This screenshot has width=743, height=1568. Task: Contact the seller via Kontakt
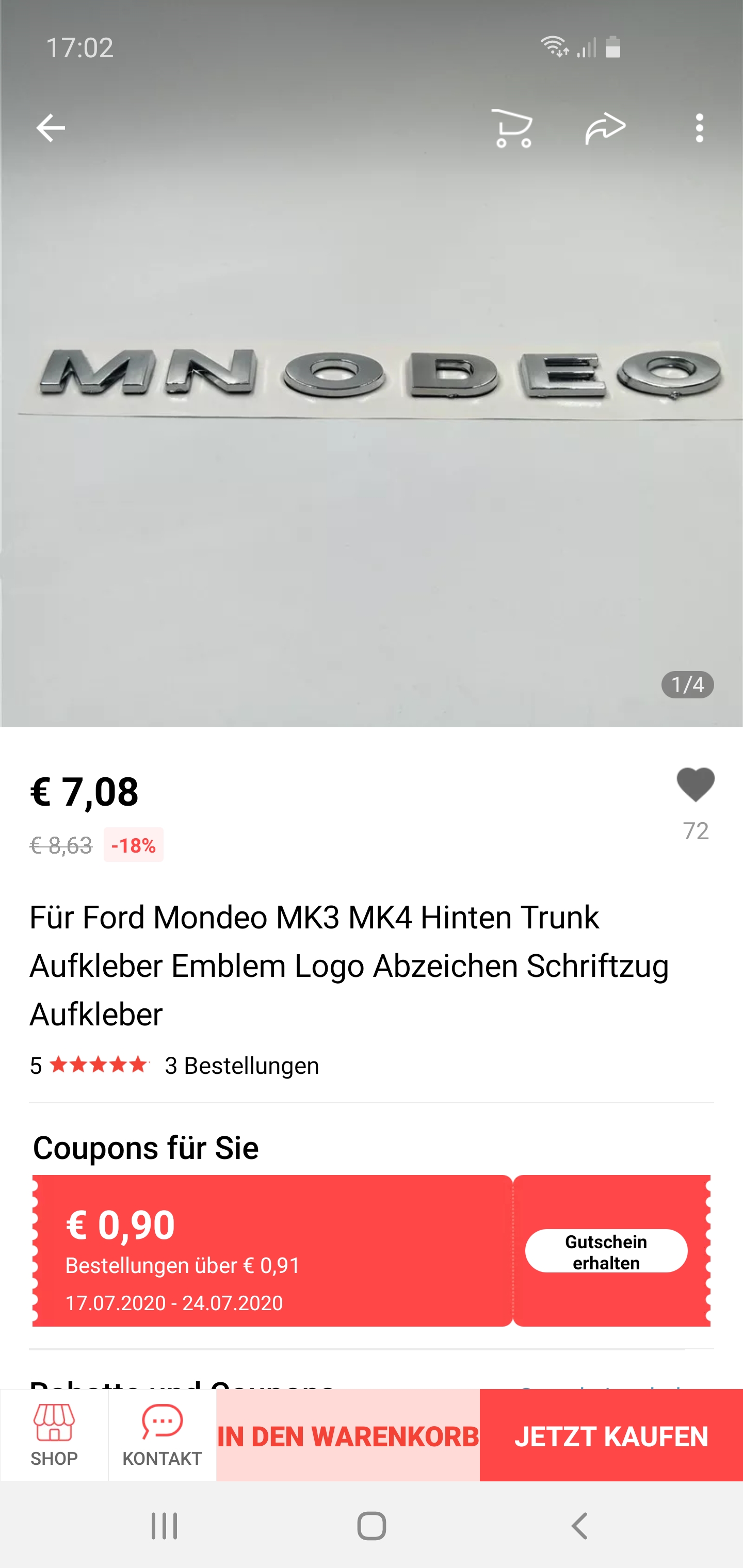pos(162,1435)
